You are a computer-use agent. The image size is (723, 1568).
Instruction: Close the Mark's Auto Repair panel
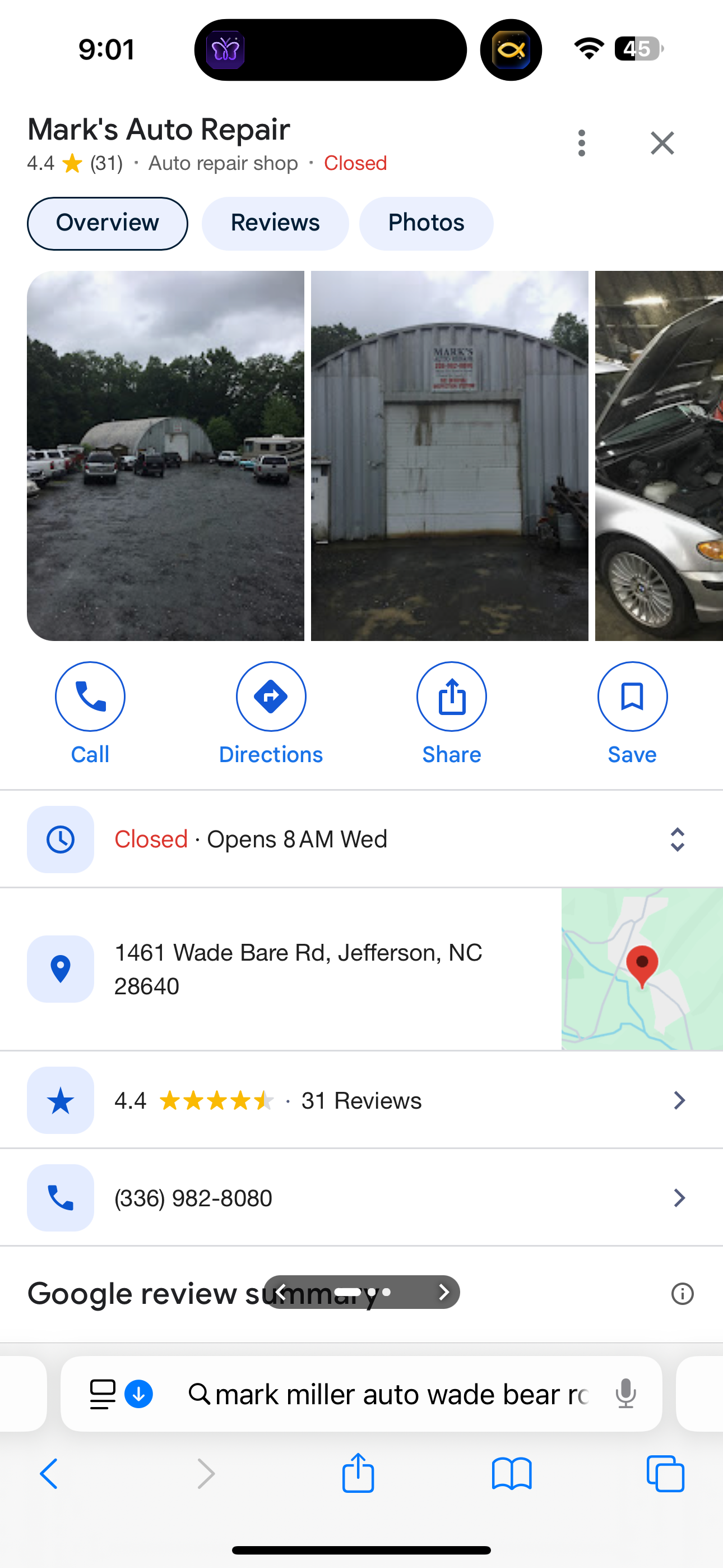click(662, 143)
